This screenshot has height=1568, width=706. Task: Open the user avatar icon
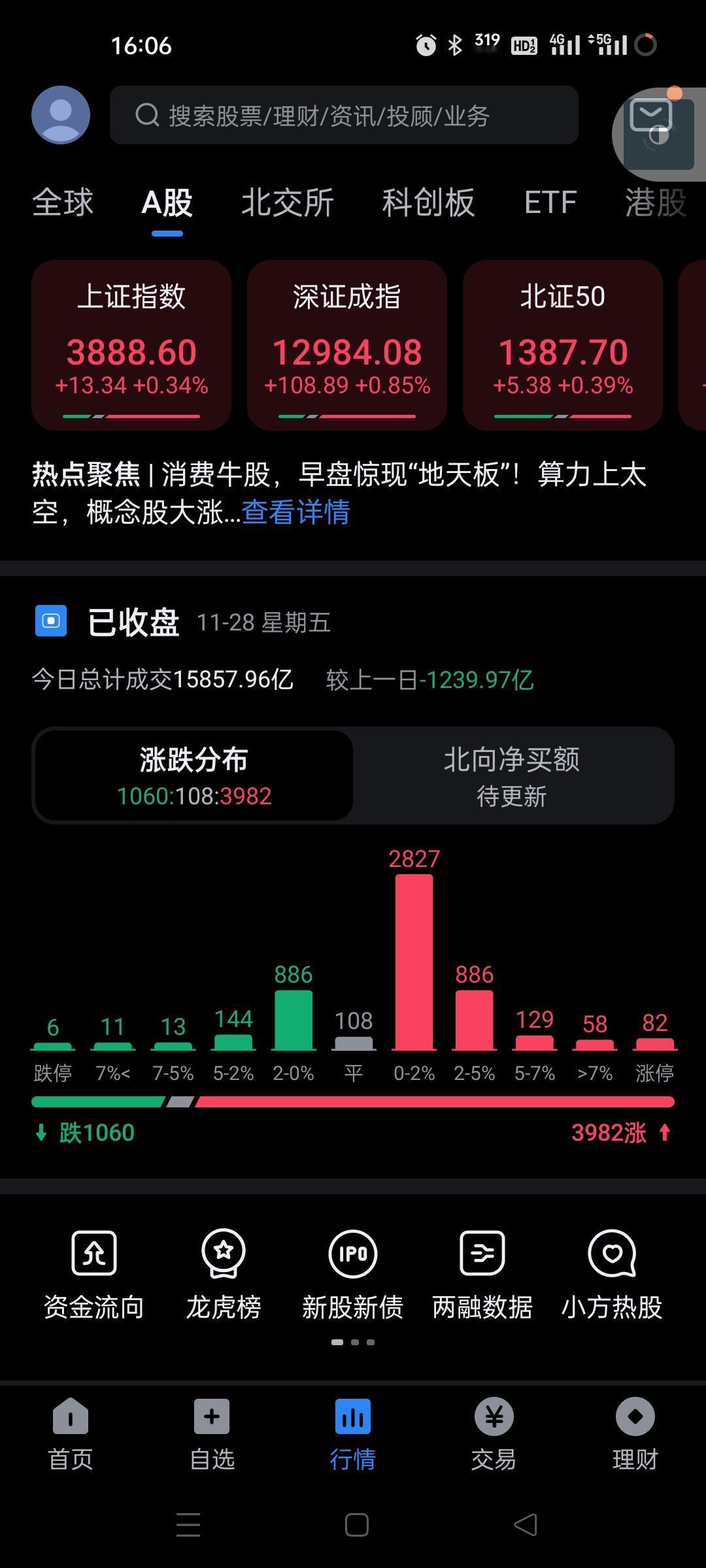pyautogui.click(x=60, y=114)
